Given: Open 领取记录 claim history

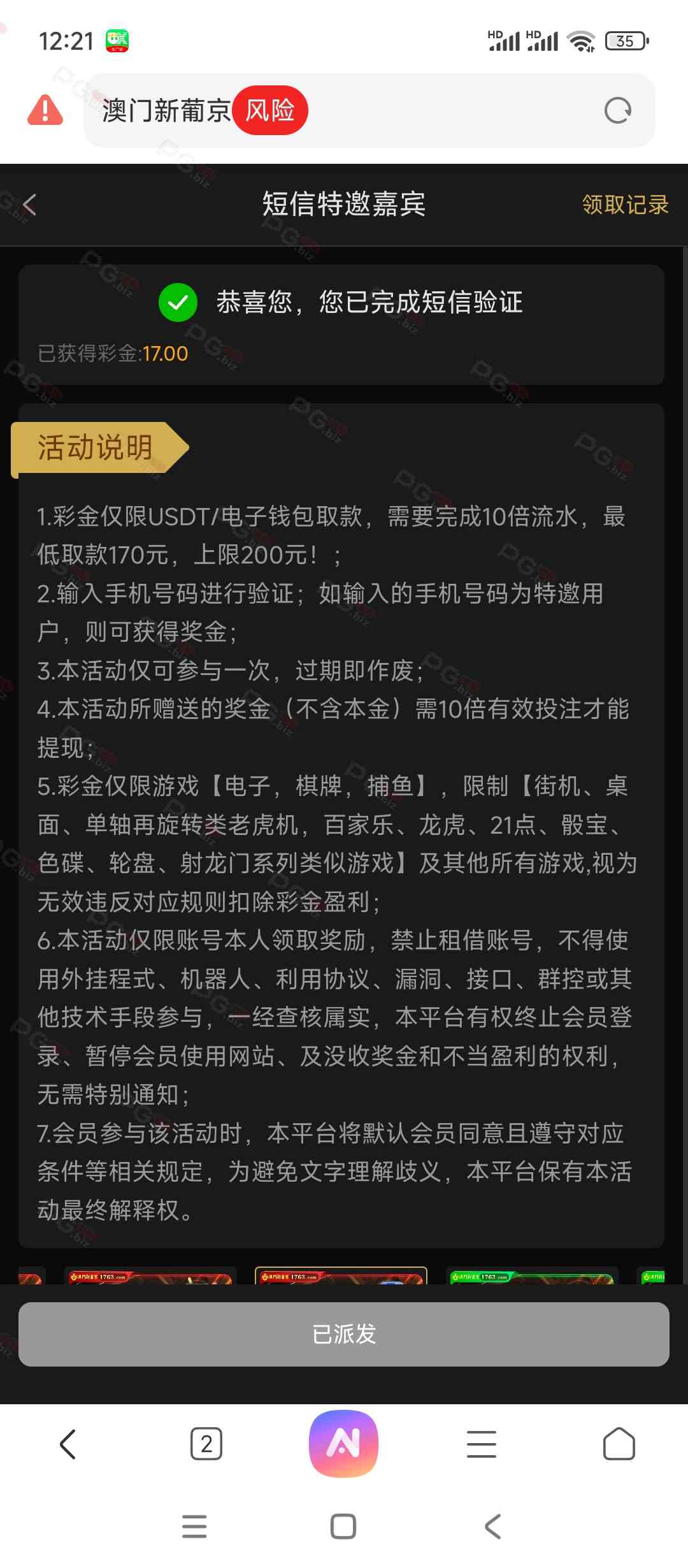Looking at the screenshot, I should pos(625,205).
